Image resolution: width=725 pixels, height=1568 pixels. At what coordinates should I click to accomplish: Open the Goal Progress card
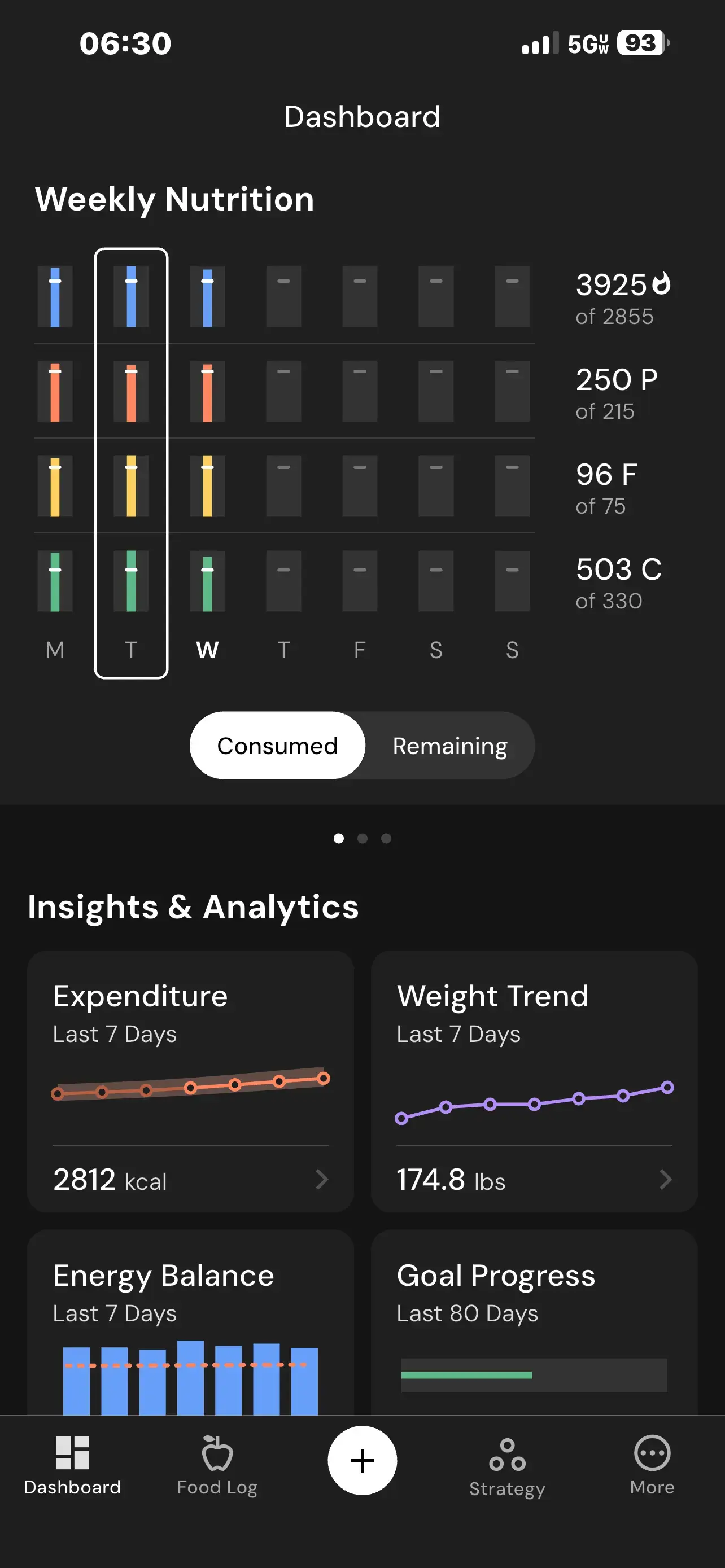point(534,1321)
